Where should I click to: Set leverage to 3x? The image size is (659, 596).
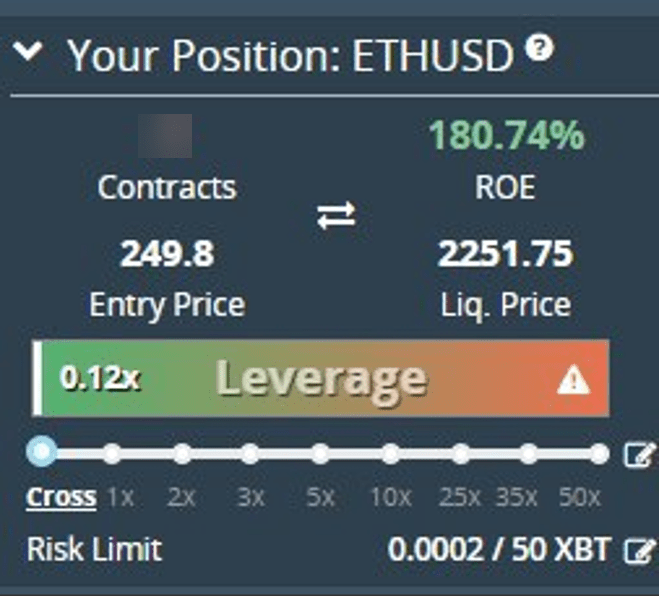pyautogui.click(x=251, y=454)
